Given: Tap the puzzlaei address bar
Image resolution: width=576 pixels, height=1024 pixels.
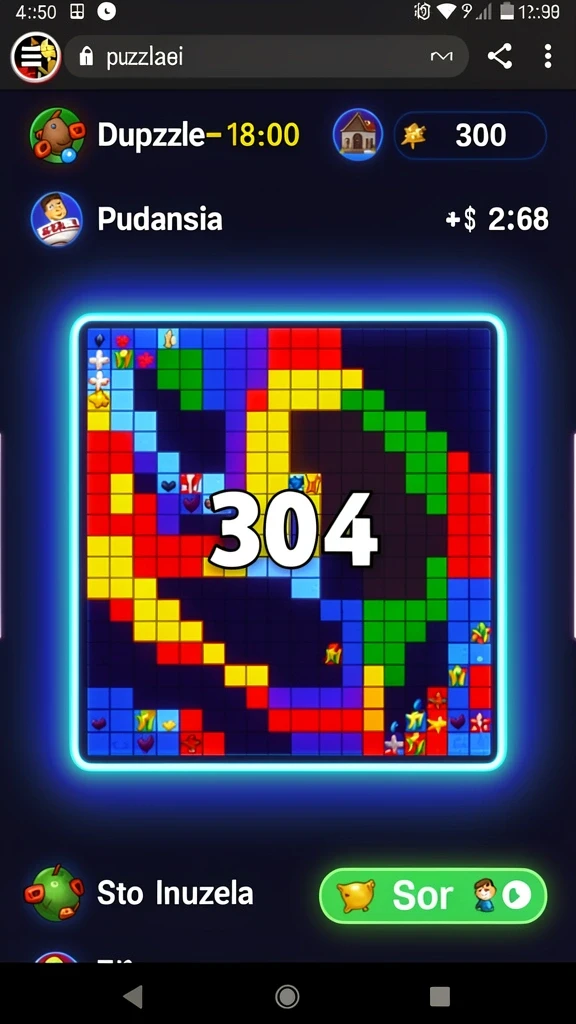Looking at the screenshot, I should point(266,57).
